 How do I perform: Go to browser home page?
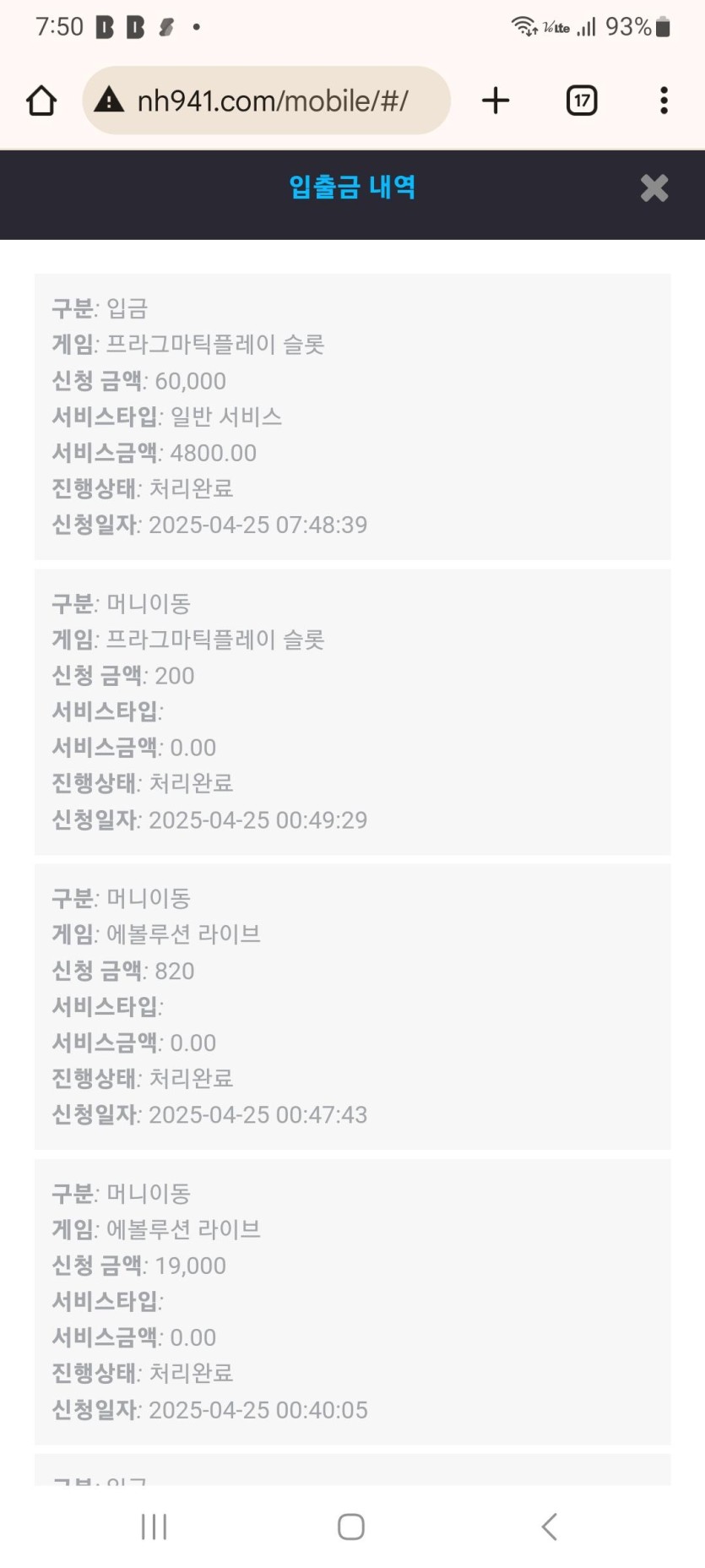pyautogui.click(x=41, y=101)
